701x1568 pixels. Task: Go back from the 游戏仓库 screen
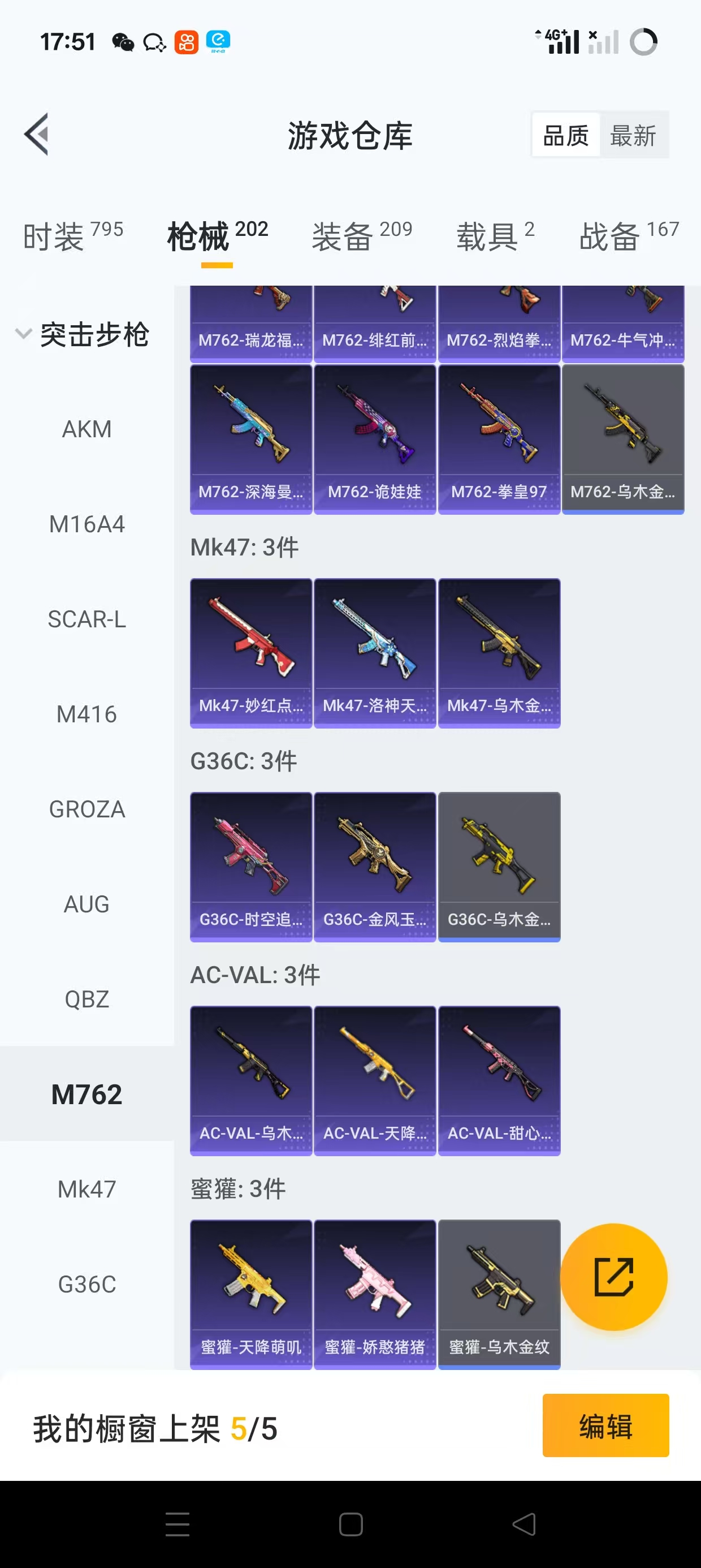click(x=37, y=135)
